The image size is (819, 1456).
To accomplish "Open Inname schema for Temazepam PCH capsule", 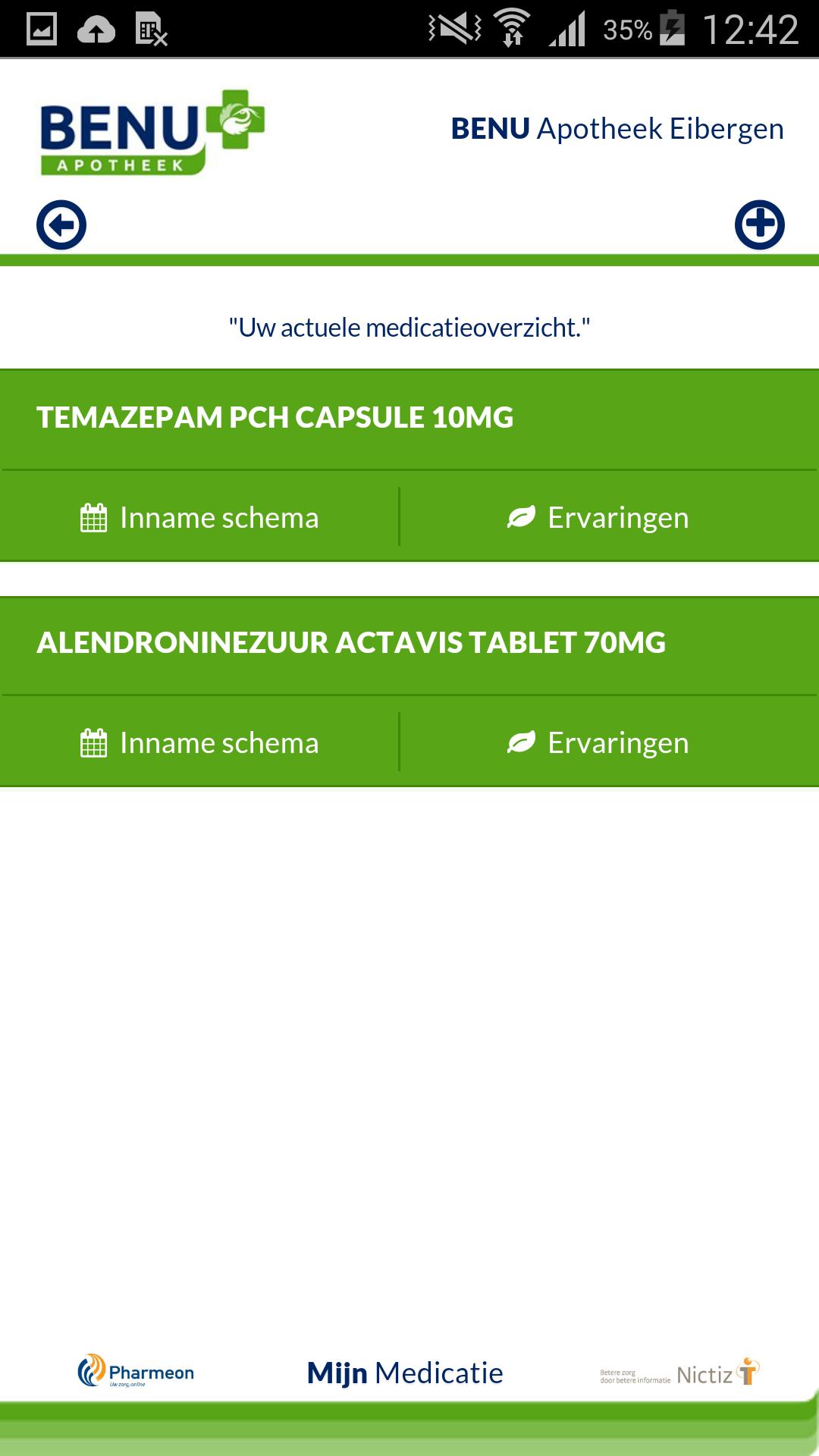I will tap(199, 518).
